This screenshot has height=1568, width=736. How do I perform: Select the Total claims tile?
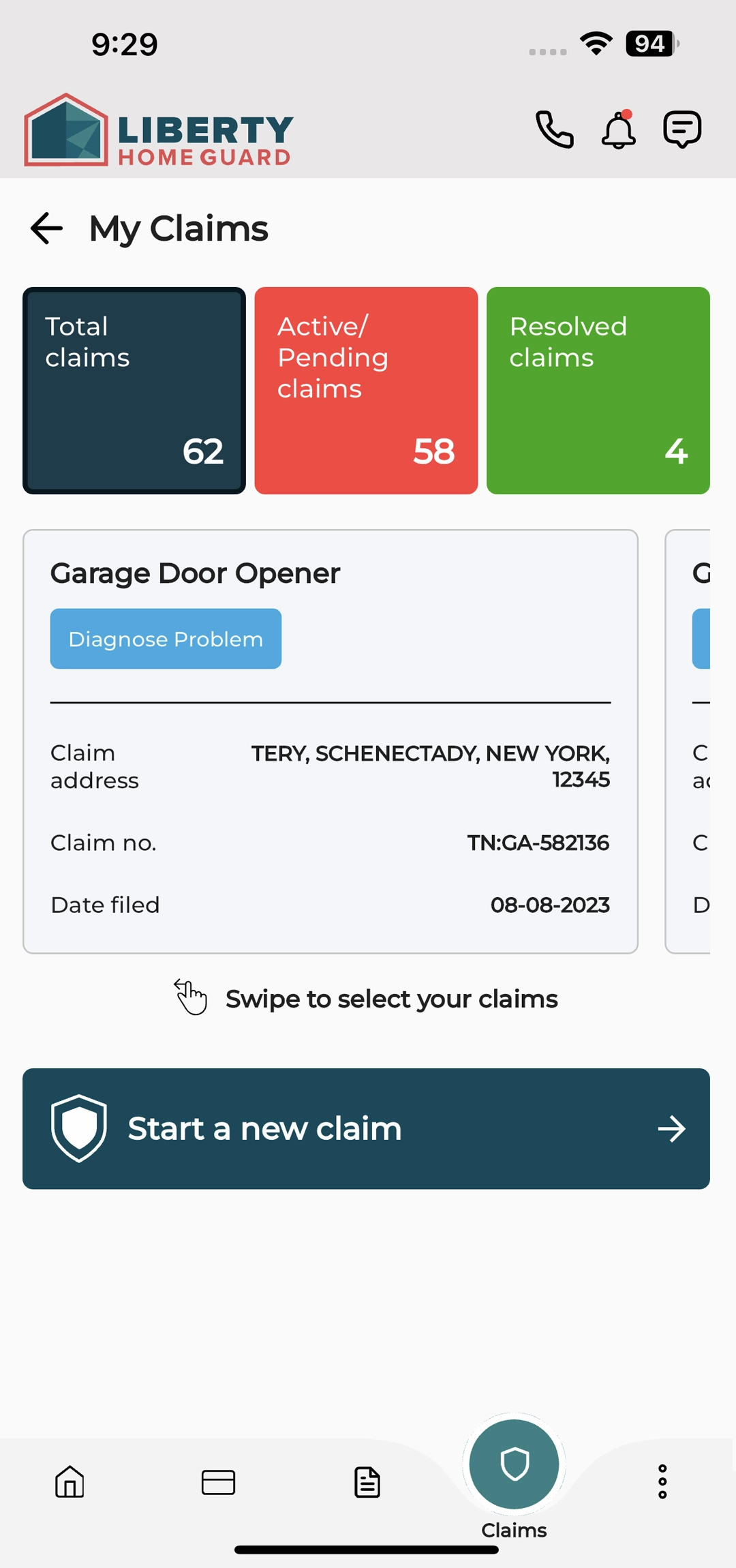point(134,391)
